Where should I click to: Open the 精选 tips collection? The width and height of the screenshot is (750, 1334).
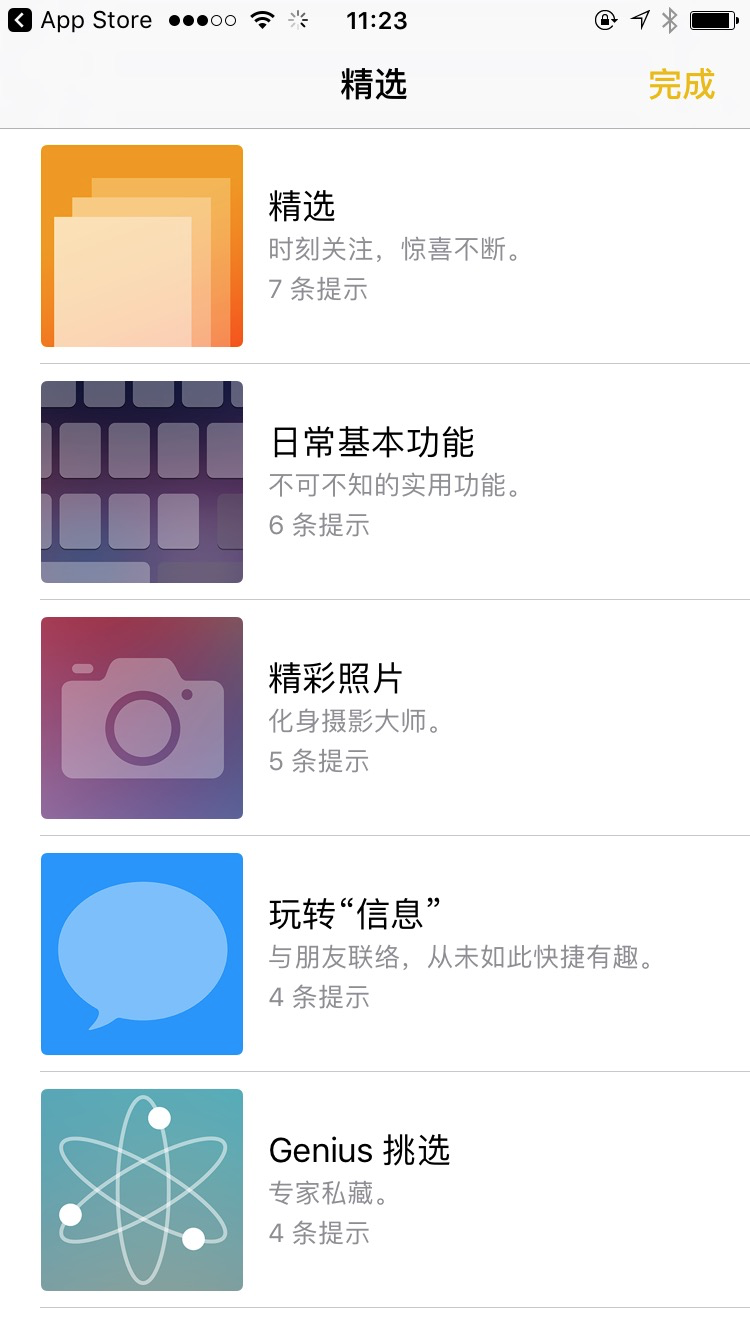pyautogui.click(x=394, y=246)
